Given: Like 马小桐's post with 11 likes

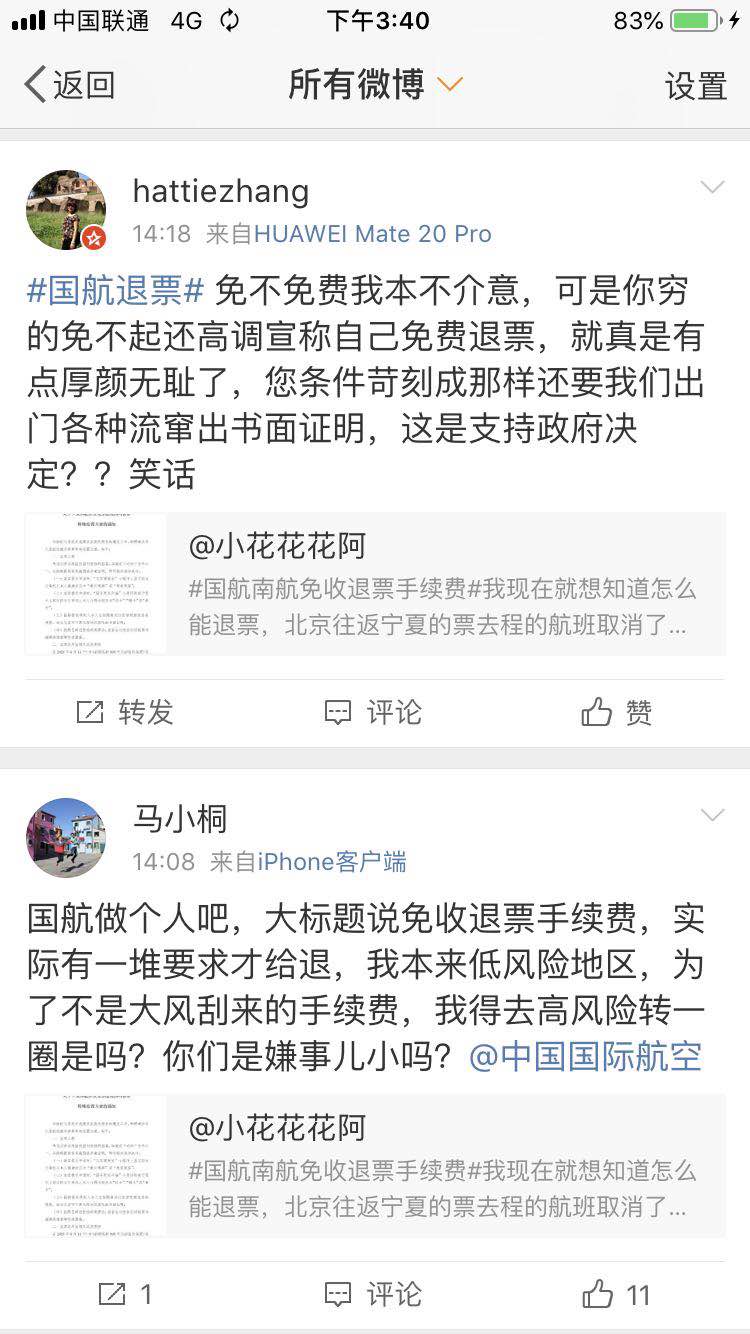Looking at the screenshot, I should point(617,1294).
